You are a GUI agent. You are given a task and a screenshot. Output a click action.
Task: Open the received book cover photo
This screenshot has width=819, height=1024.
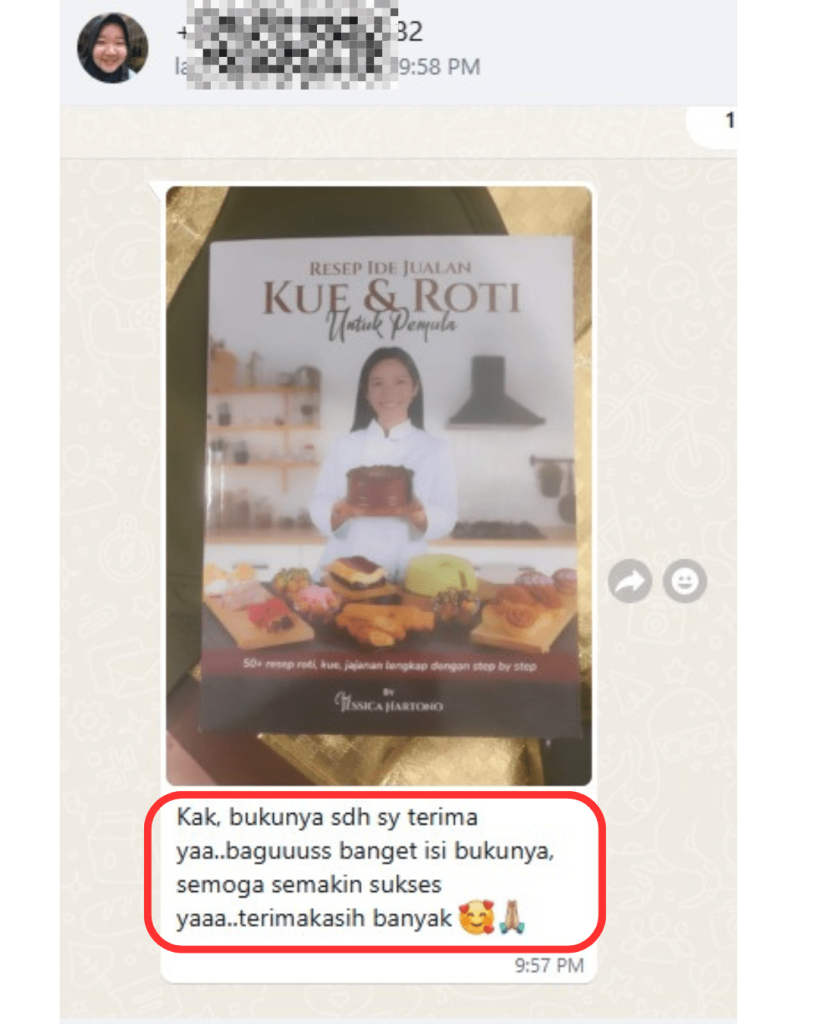pyautogui.click(x=378, y=485)
